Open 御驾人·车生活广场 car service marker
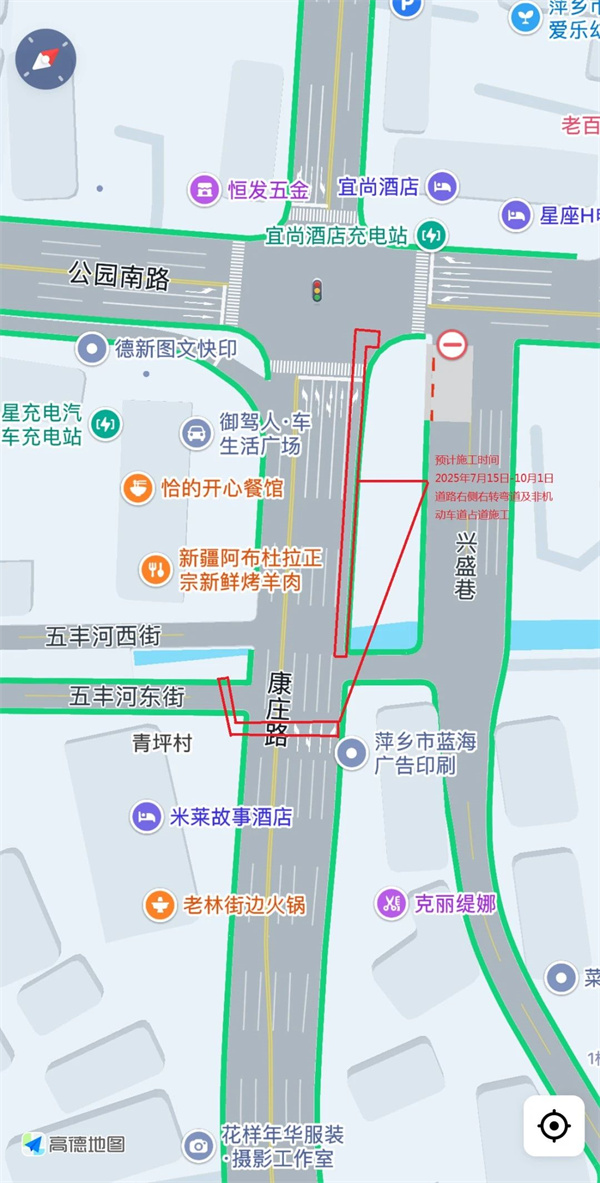This screenshot has height=1183, width=600. pos(196,433)
